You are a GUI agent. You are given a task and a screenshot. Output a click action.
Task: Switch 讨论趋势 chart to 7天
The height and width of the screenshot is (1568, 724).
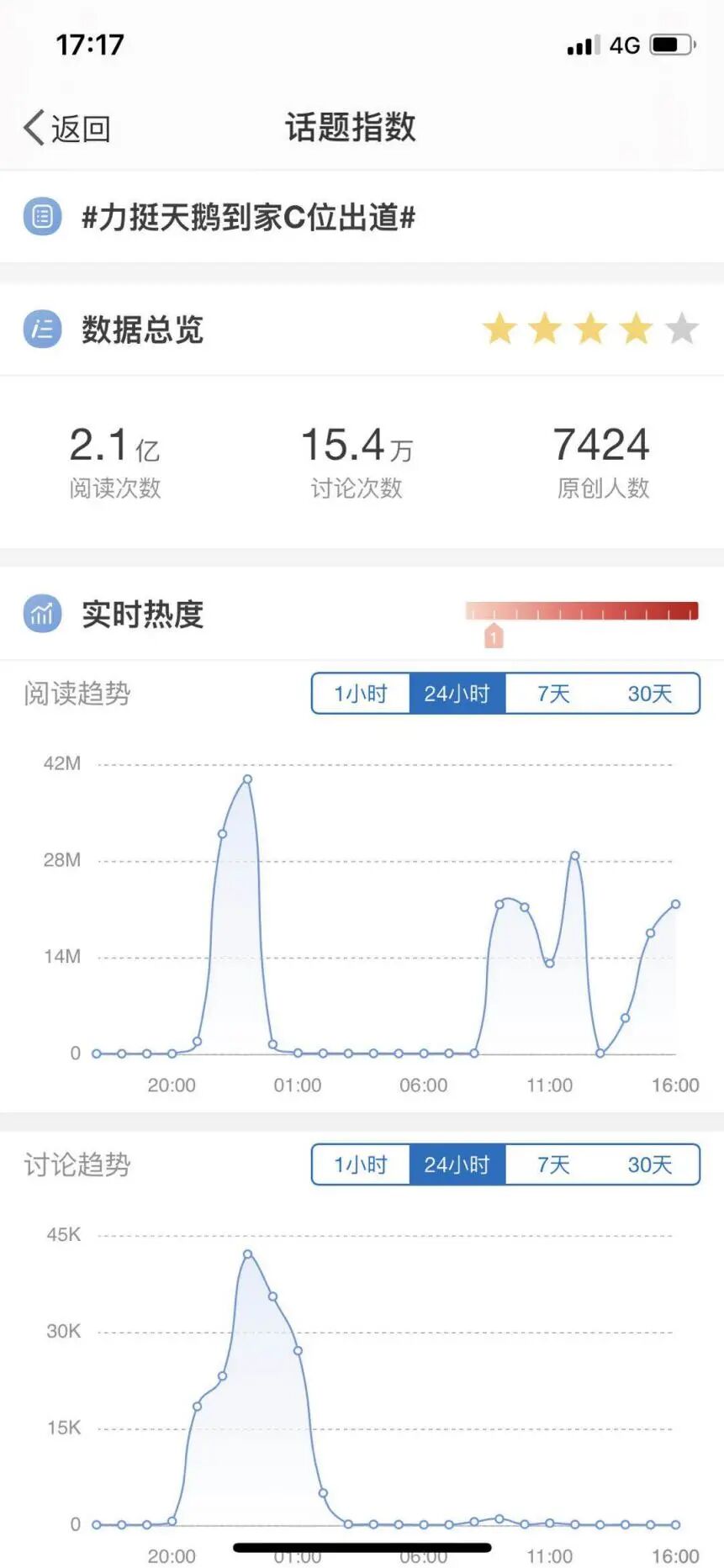click(554, 1164)
